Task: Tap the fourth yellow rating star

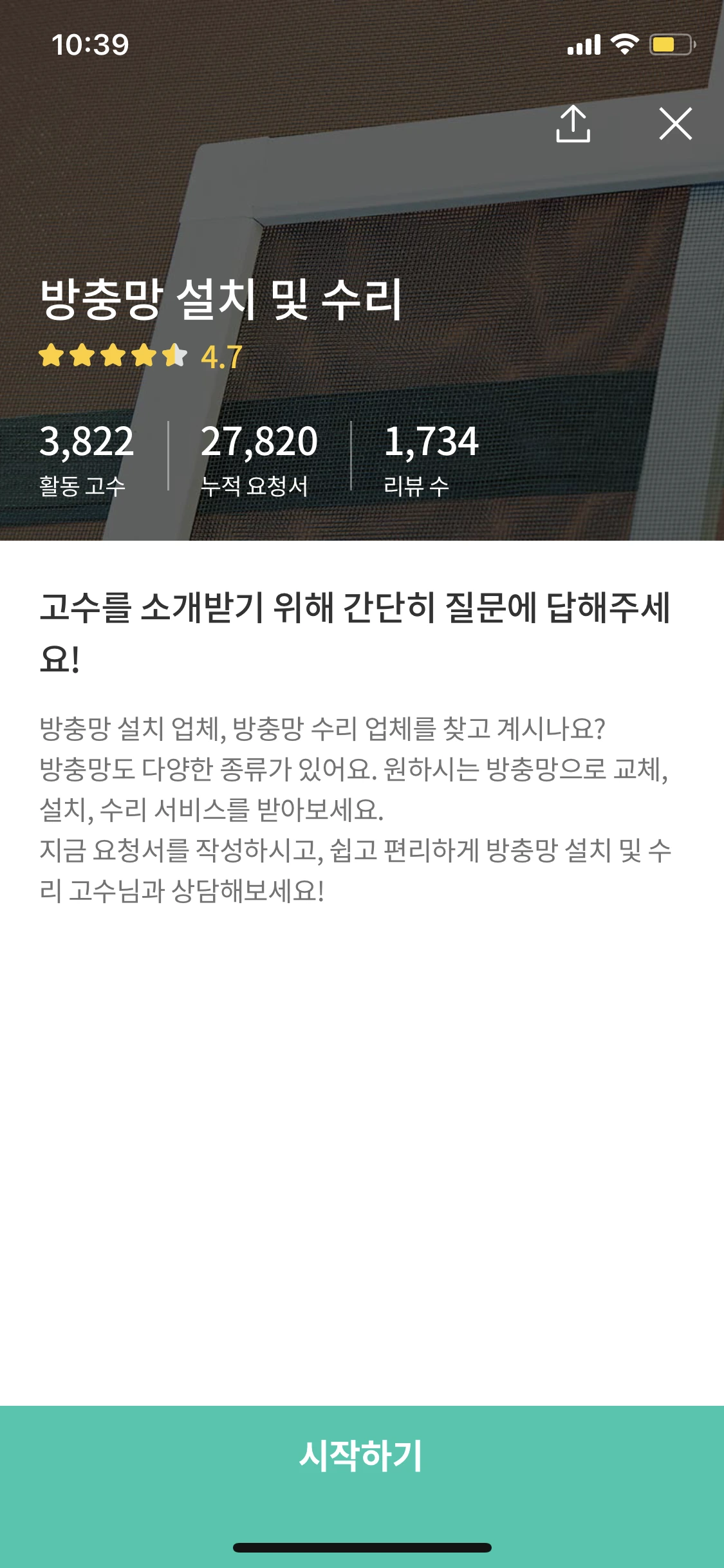Action: point(144,355)
